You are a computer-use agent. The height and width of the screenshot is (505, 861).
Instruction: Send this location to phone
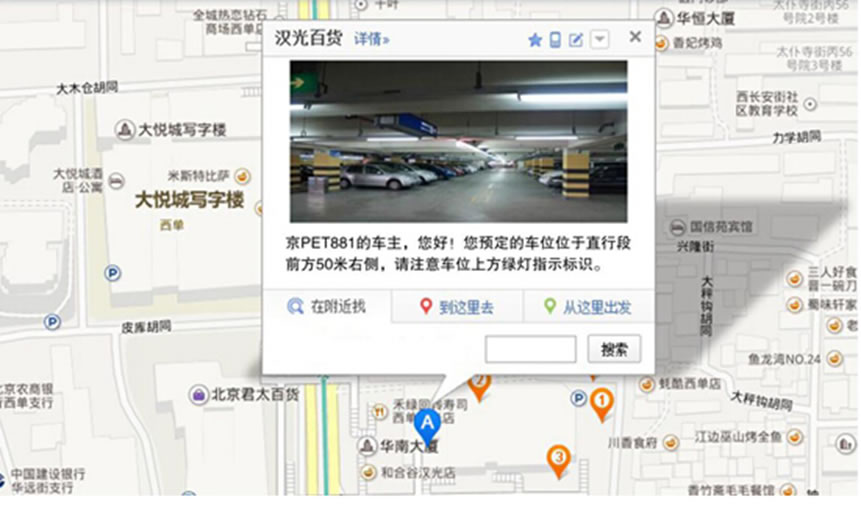555,40
